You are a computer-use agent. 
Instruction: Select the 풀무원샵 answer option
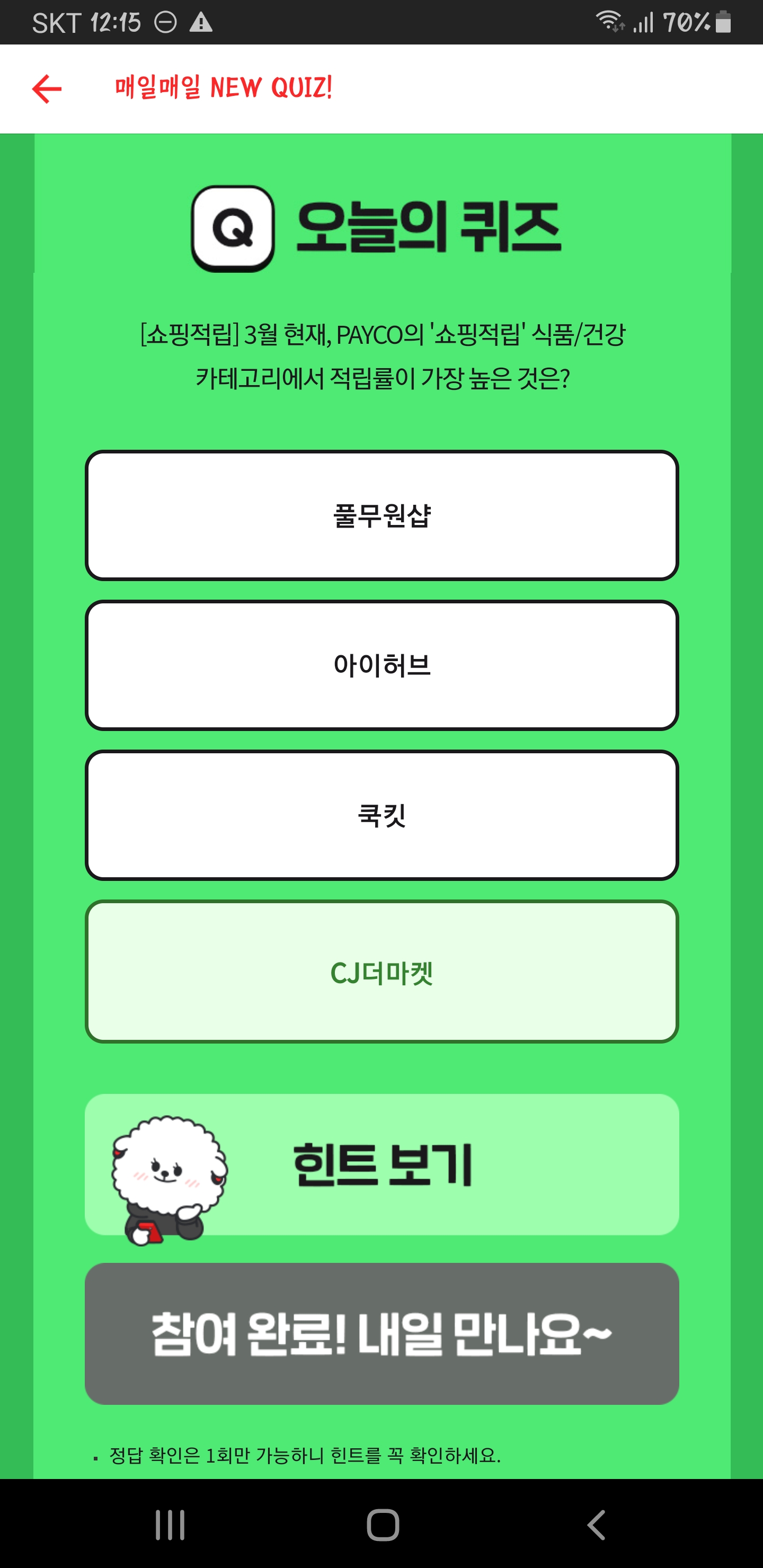tap(382, 515)
